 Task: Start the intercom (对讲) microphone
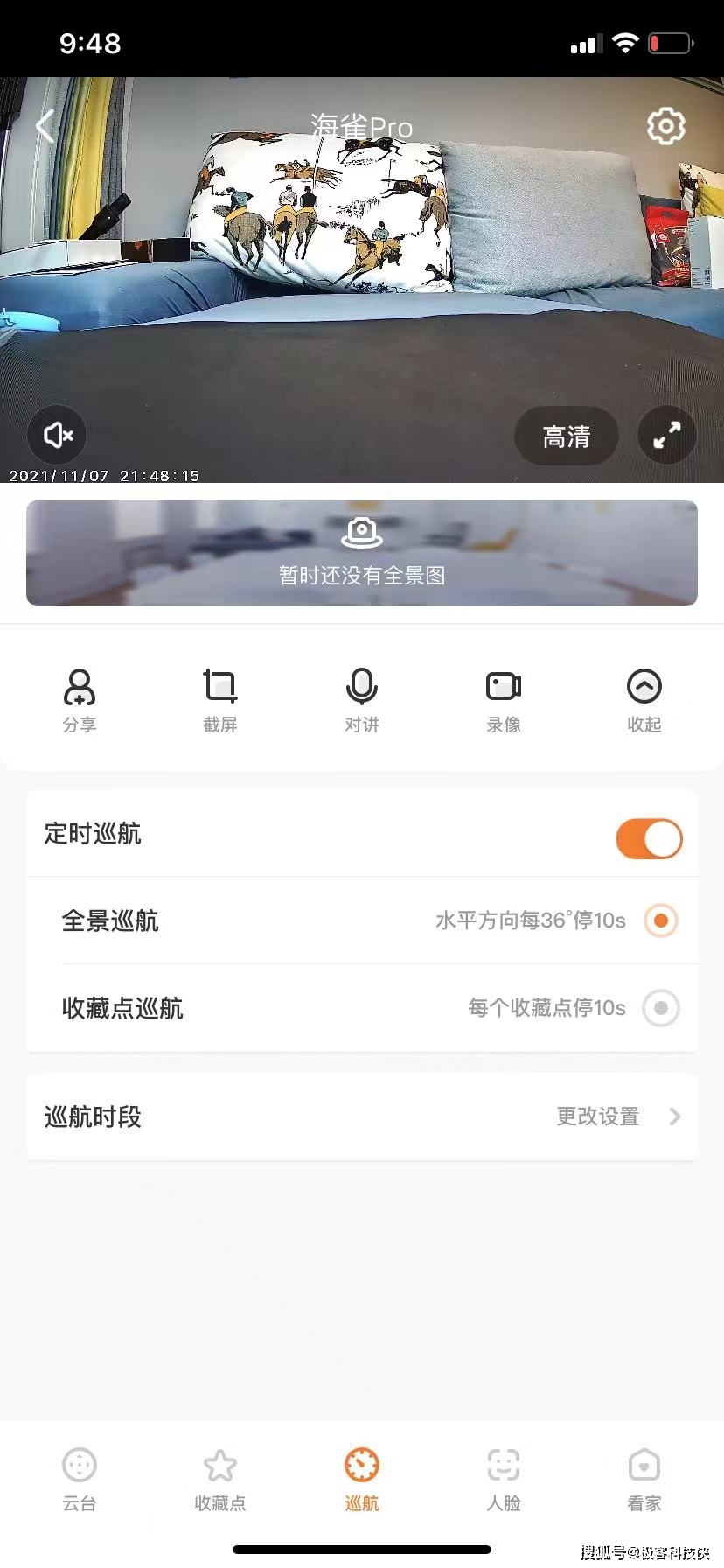362,698
